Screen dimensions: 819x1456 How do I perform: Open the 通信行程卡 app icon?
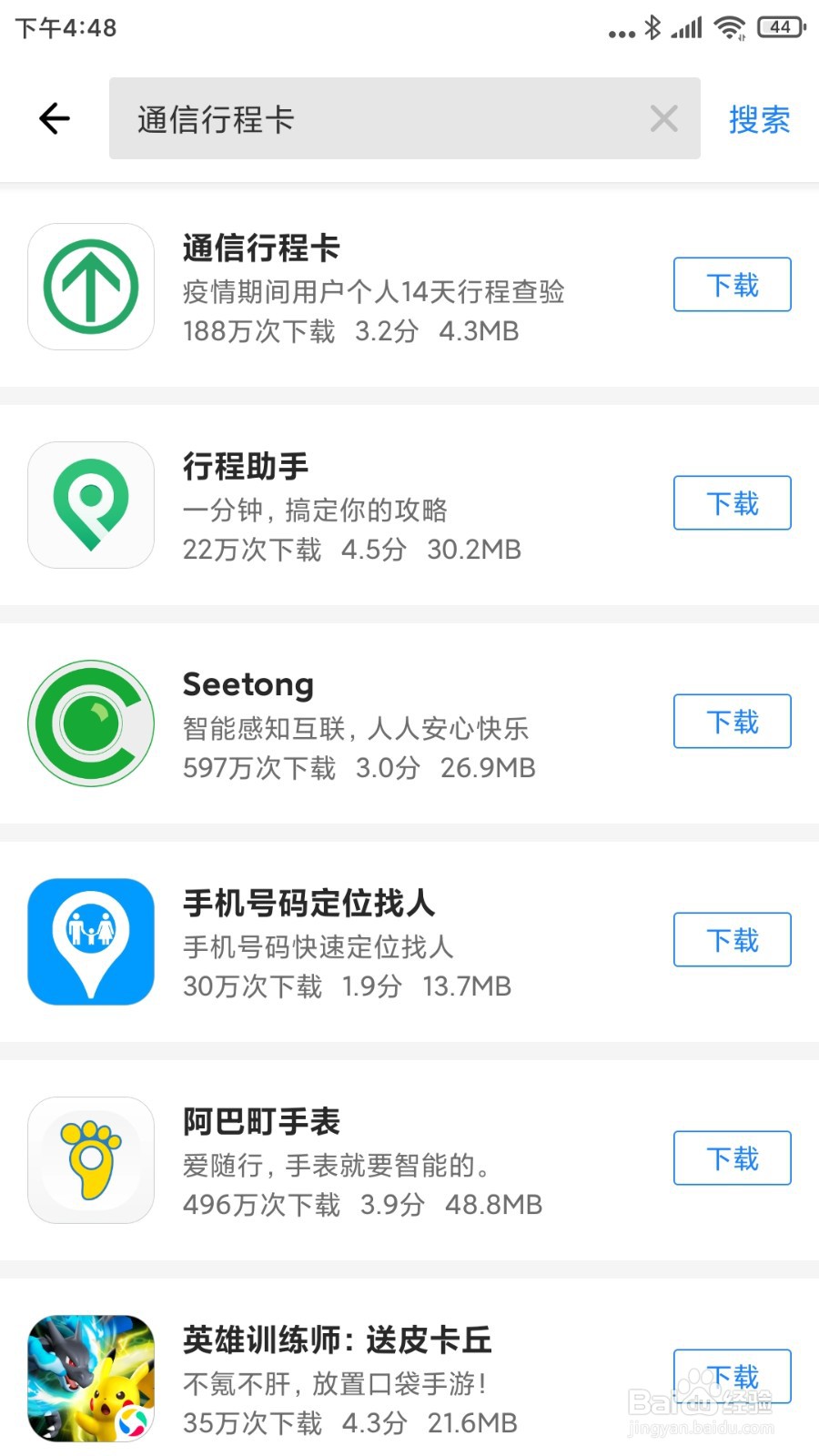click(90, 286)
